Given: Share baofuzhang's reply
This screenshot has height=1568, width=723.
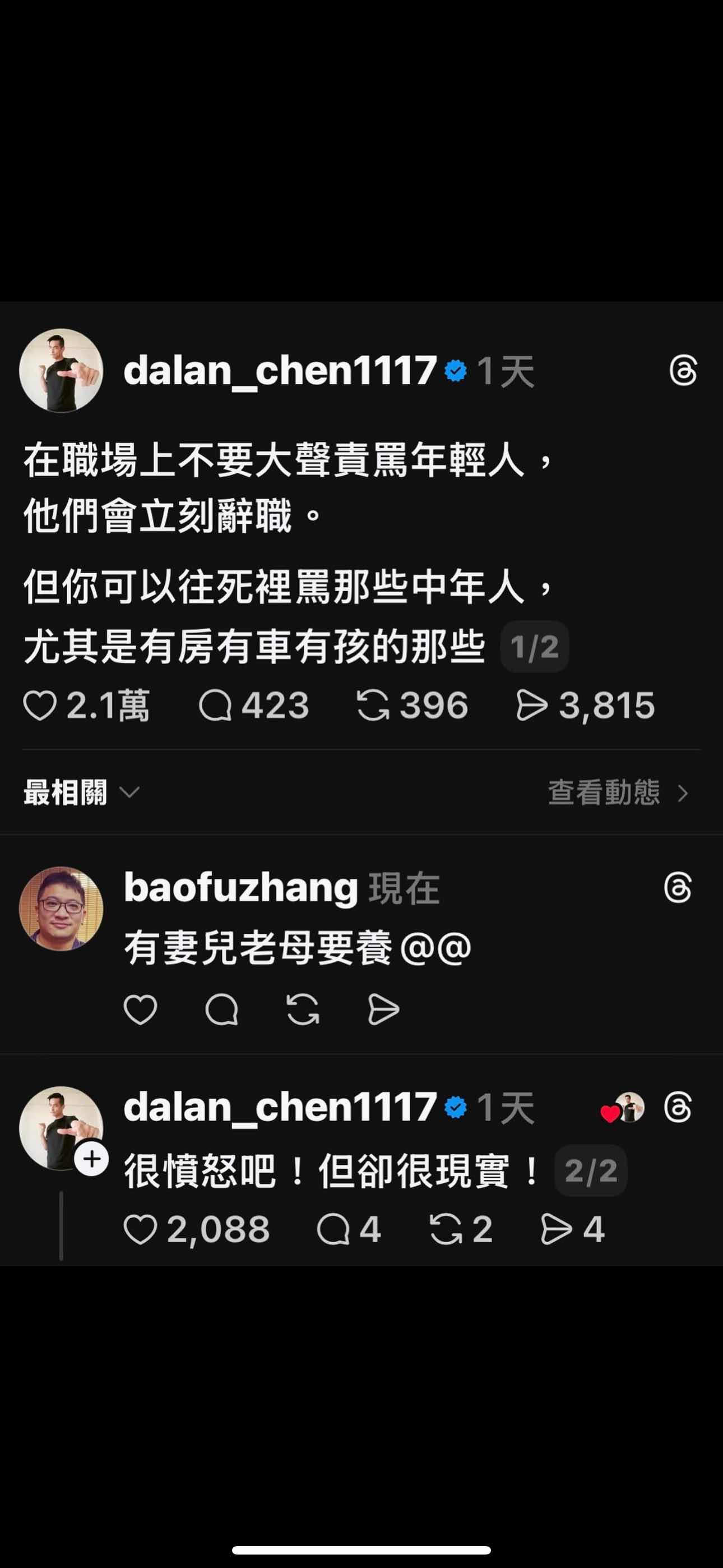Looking at the screenshot, I should pyautogui.click(x=384, y=1010).
